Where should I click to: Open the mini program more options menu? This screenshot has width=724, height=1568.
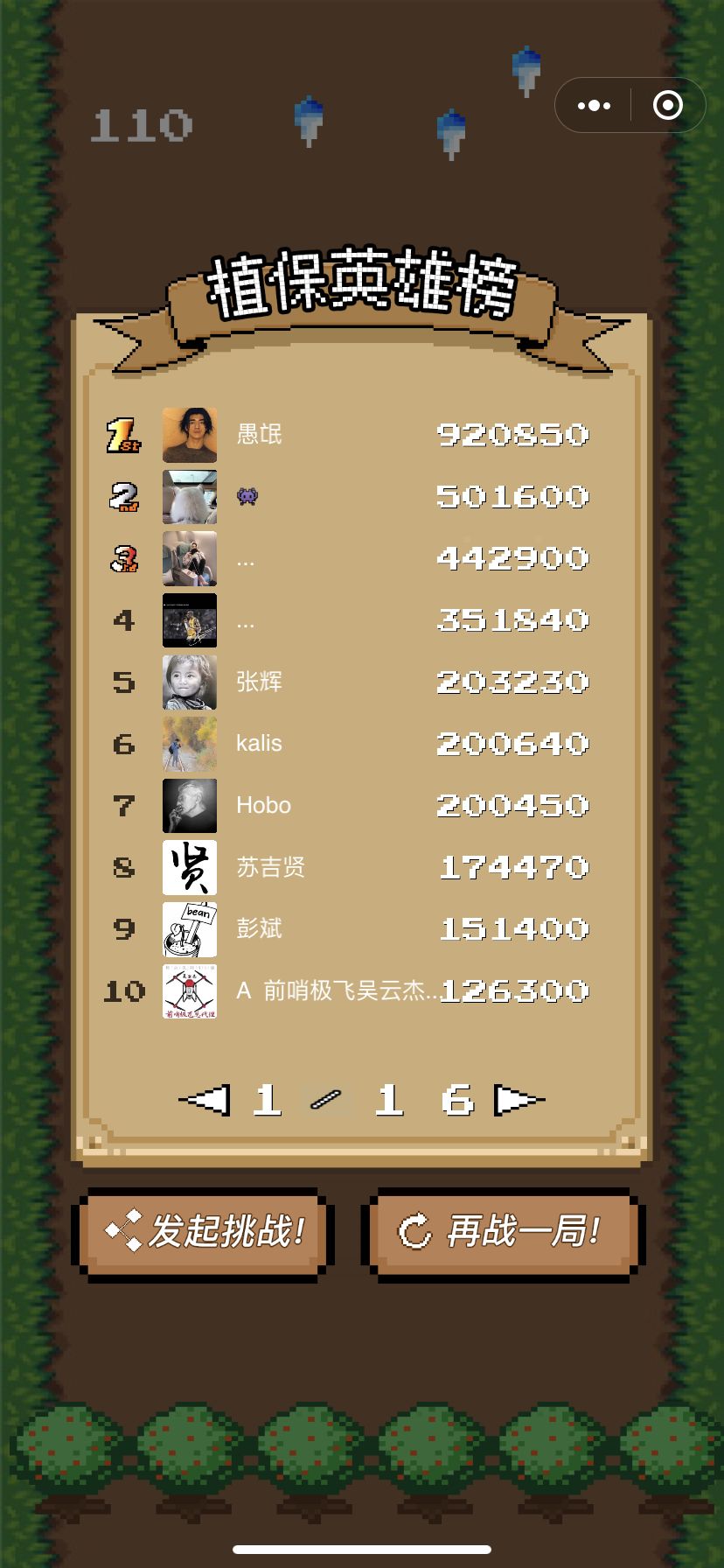595,106
